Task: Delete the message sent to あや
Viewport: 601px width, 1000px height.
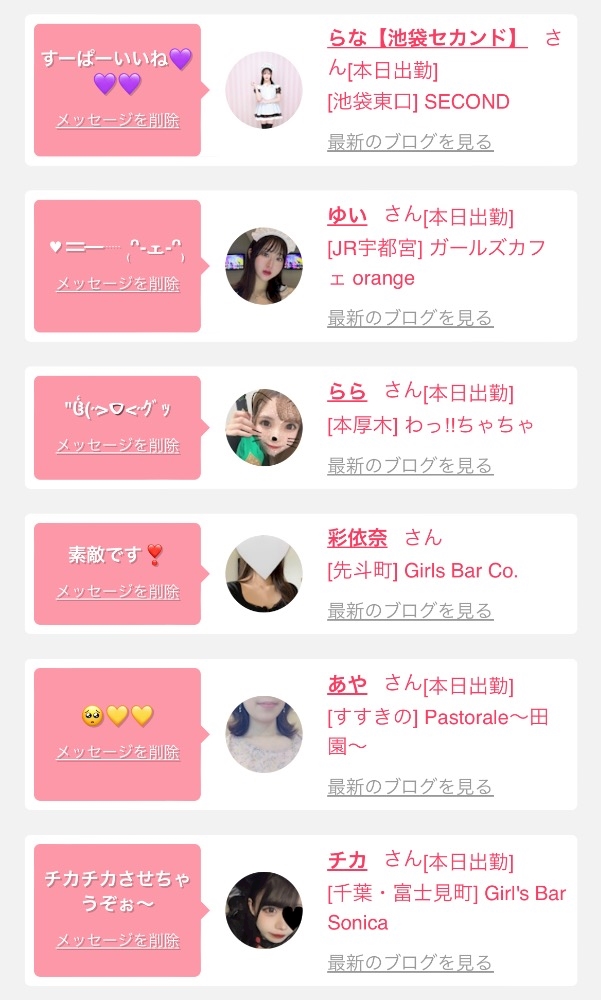Action: tap(118, 752)
